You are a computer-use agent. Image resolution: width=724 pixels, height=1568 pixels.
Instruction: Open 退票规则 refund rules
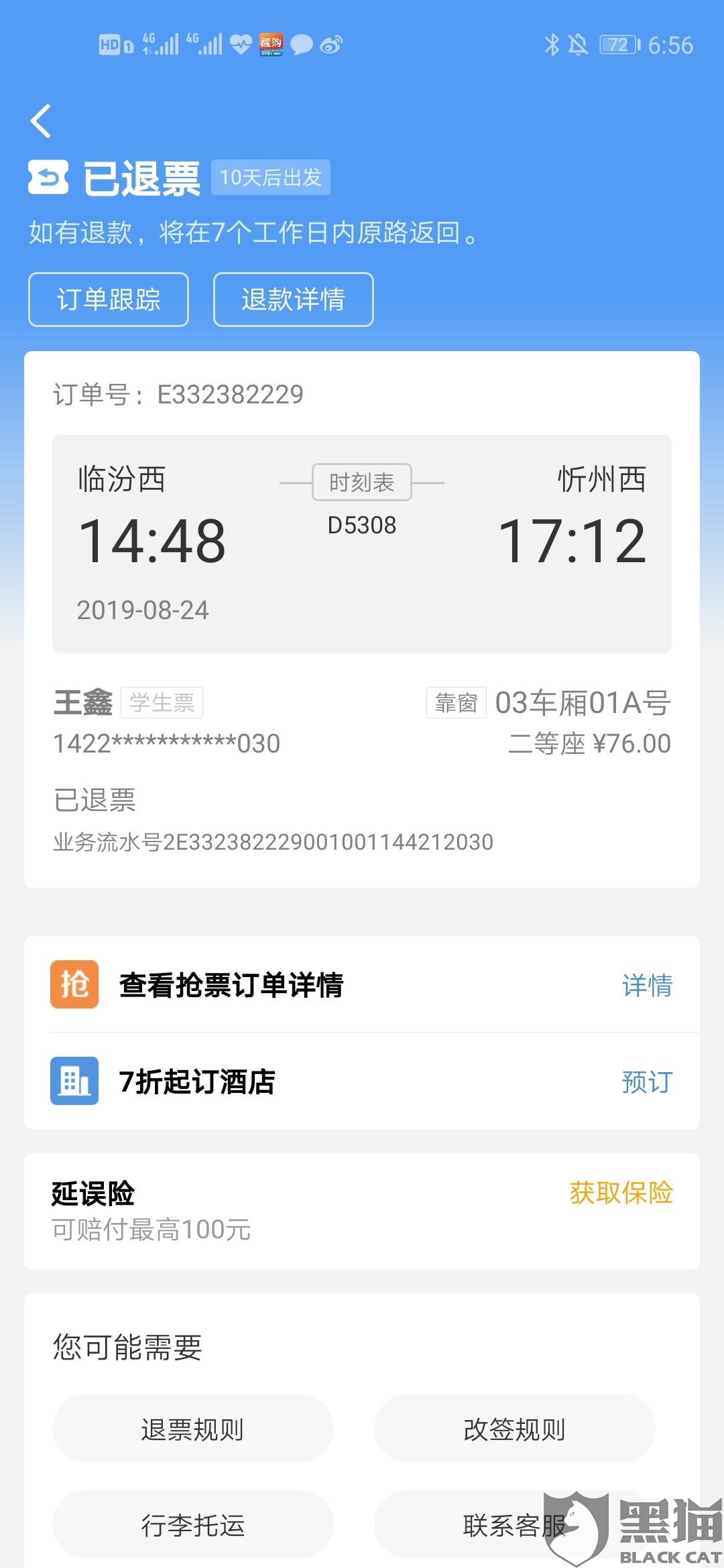[x=193, y=1429]
